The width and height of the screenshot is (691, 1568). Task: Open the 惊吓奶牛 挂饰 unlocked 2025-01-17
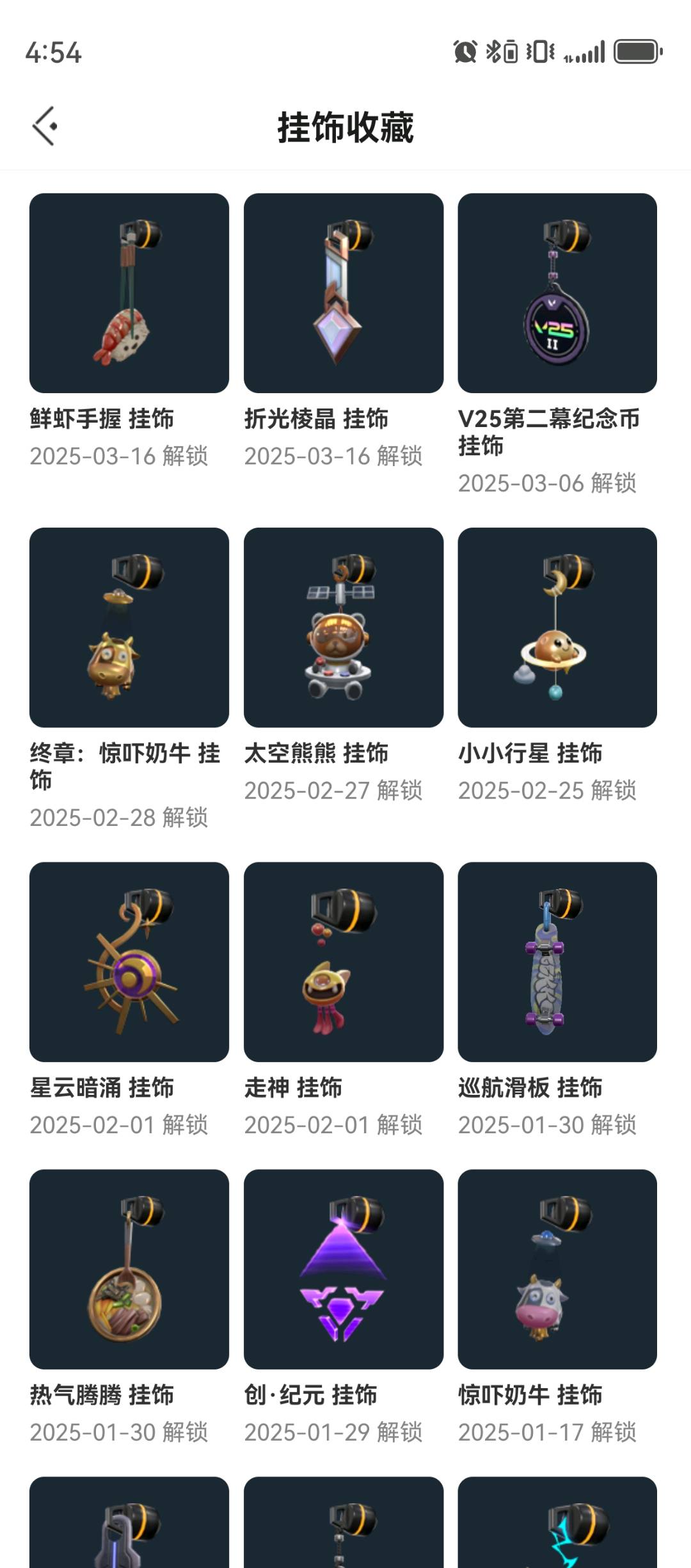point(557,1269)
